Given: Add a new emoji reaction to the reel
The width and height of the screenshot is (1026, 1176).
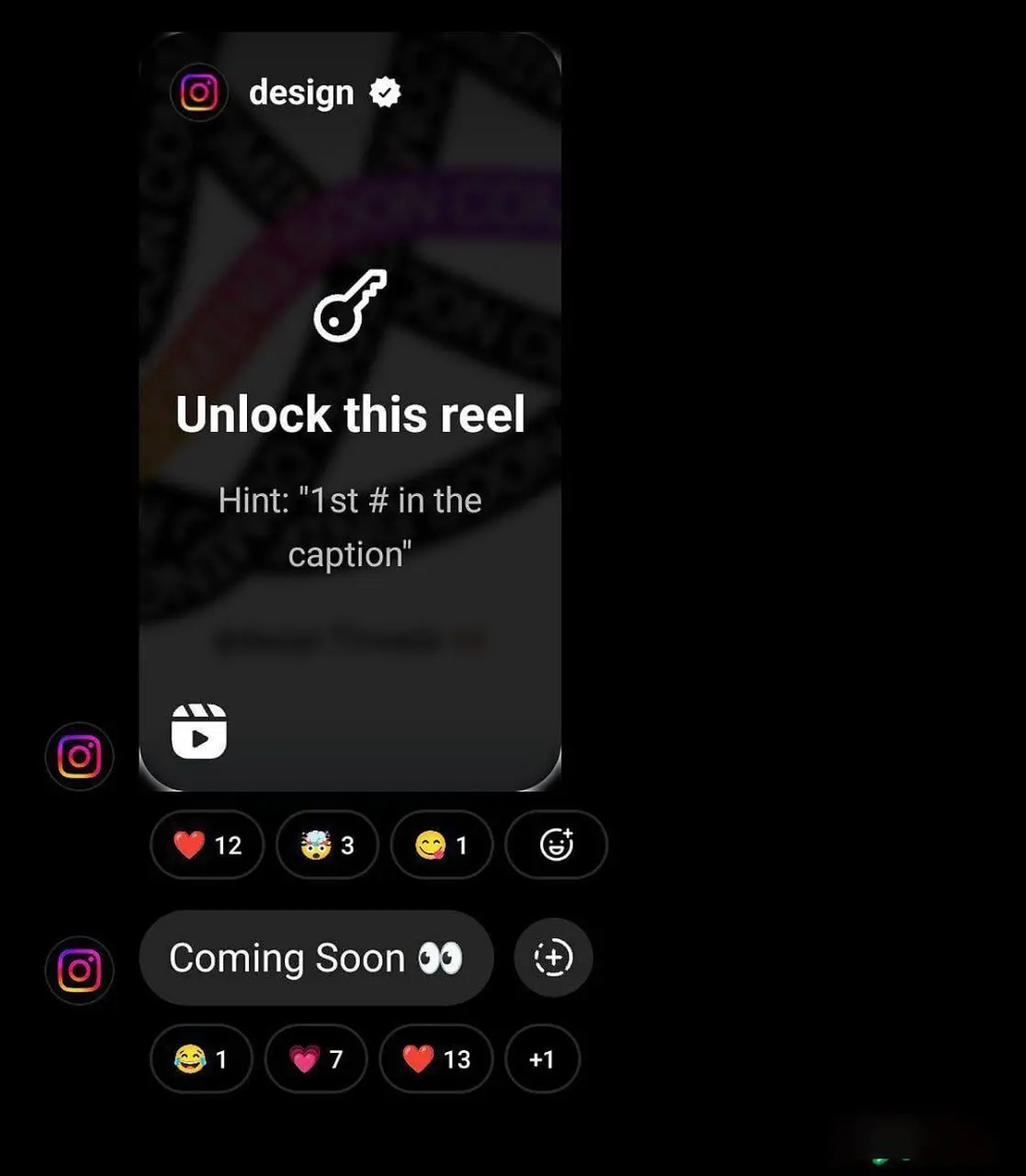Looking at the screenshot, I should 556,844.
